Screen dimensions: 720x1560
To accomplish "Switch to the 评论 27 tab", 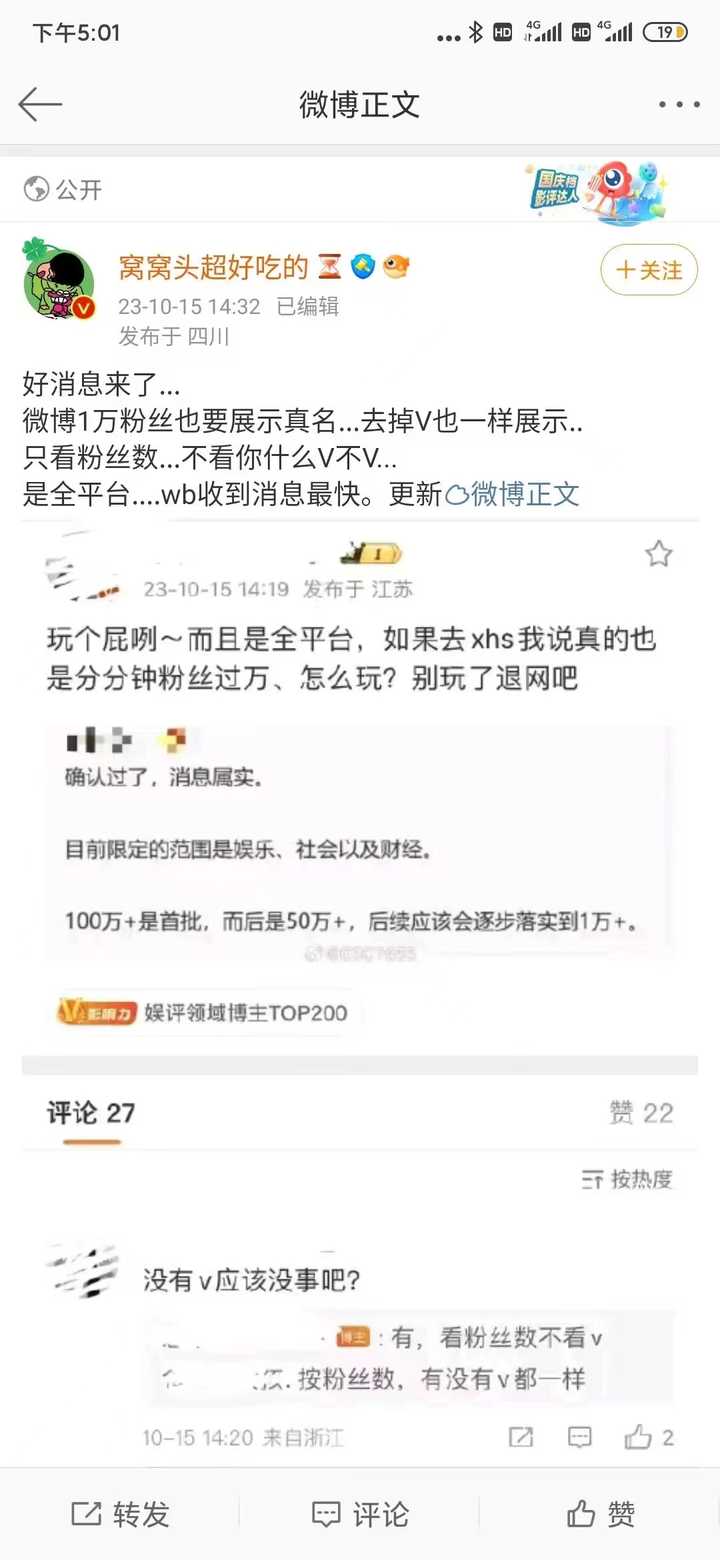I will coord(91,1113).
